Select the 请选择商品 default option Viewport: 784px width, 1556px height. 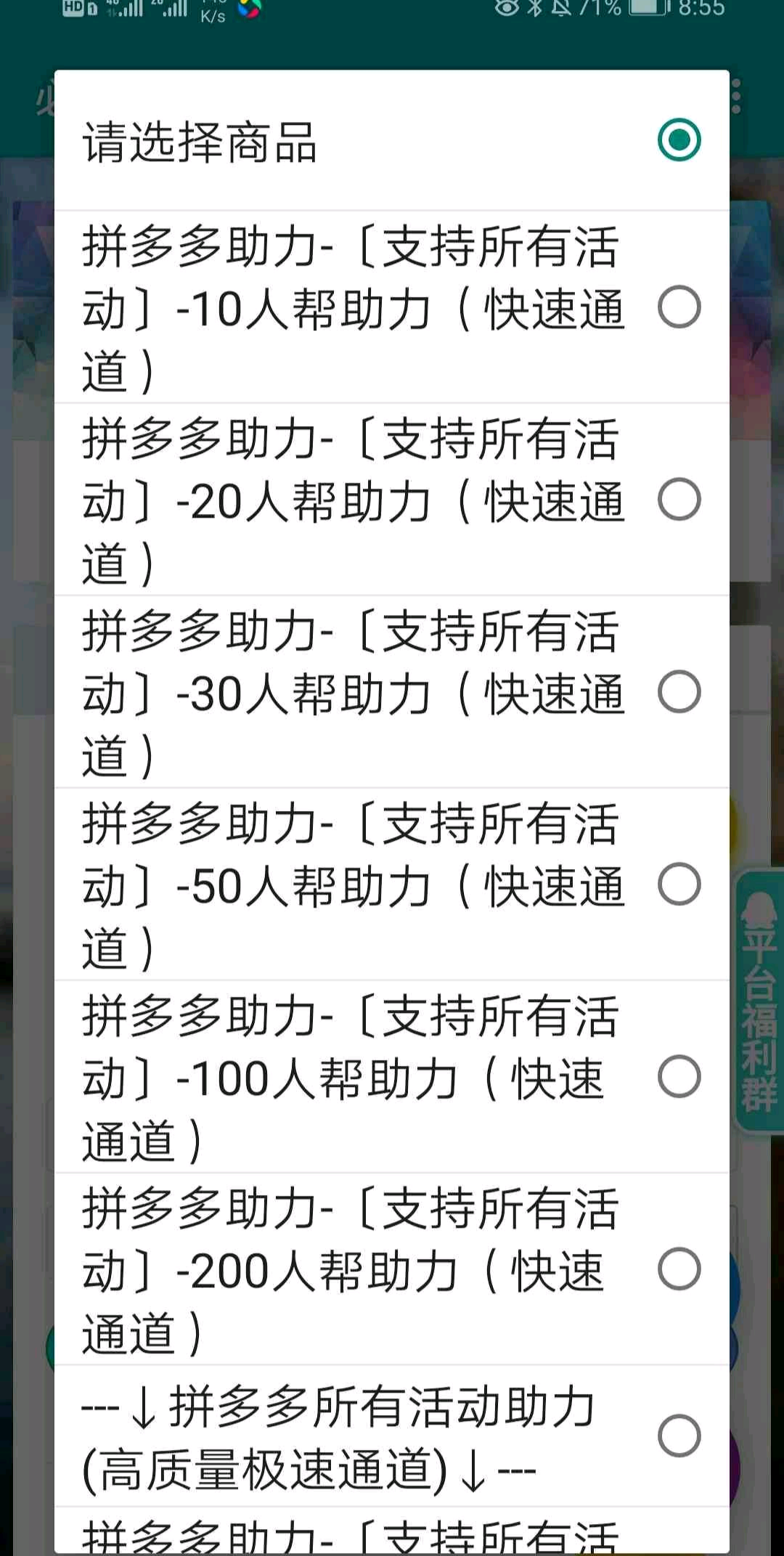coord(391,140)
